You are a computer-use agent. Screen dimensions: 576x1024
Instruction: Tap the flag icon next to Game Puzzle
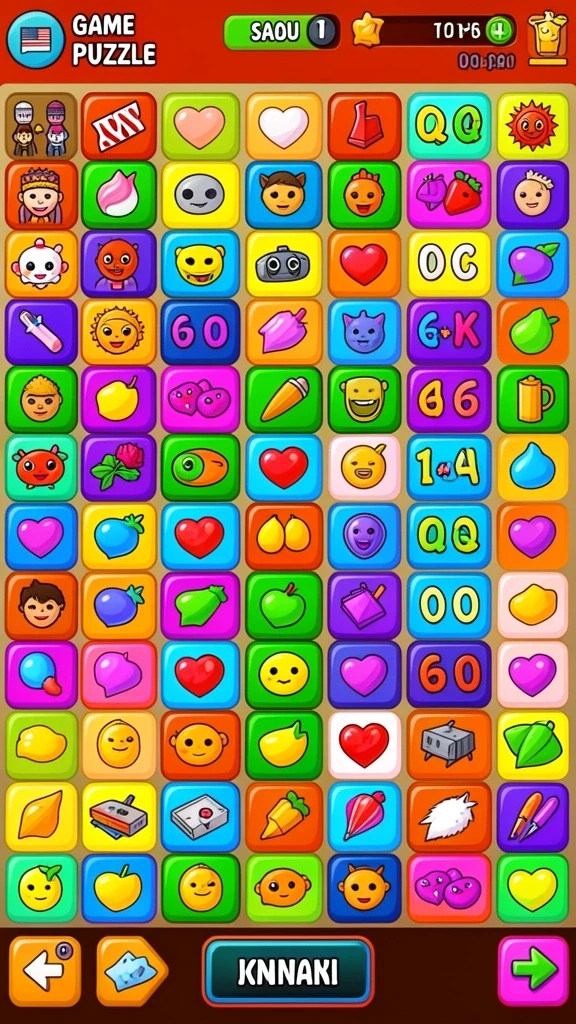coord(35,40)
